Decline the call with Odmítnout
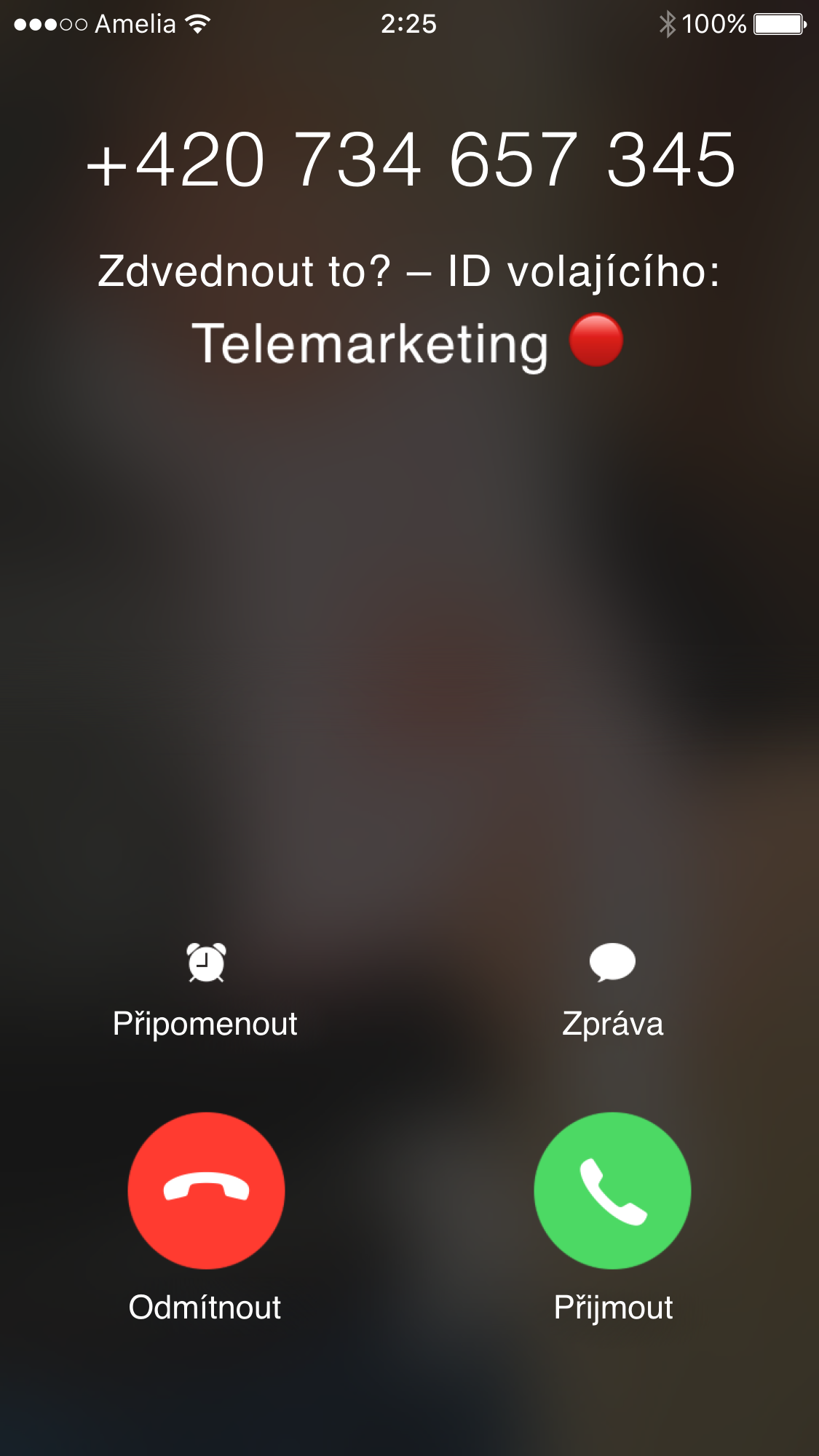The image size is (819, 1456). (206, 1190)
